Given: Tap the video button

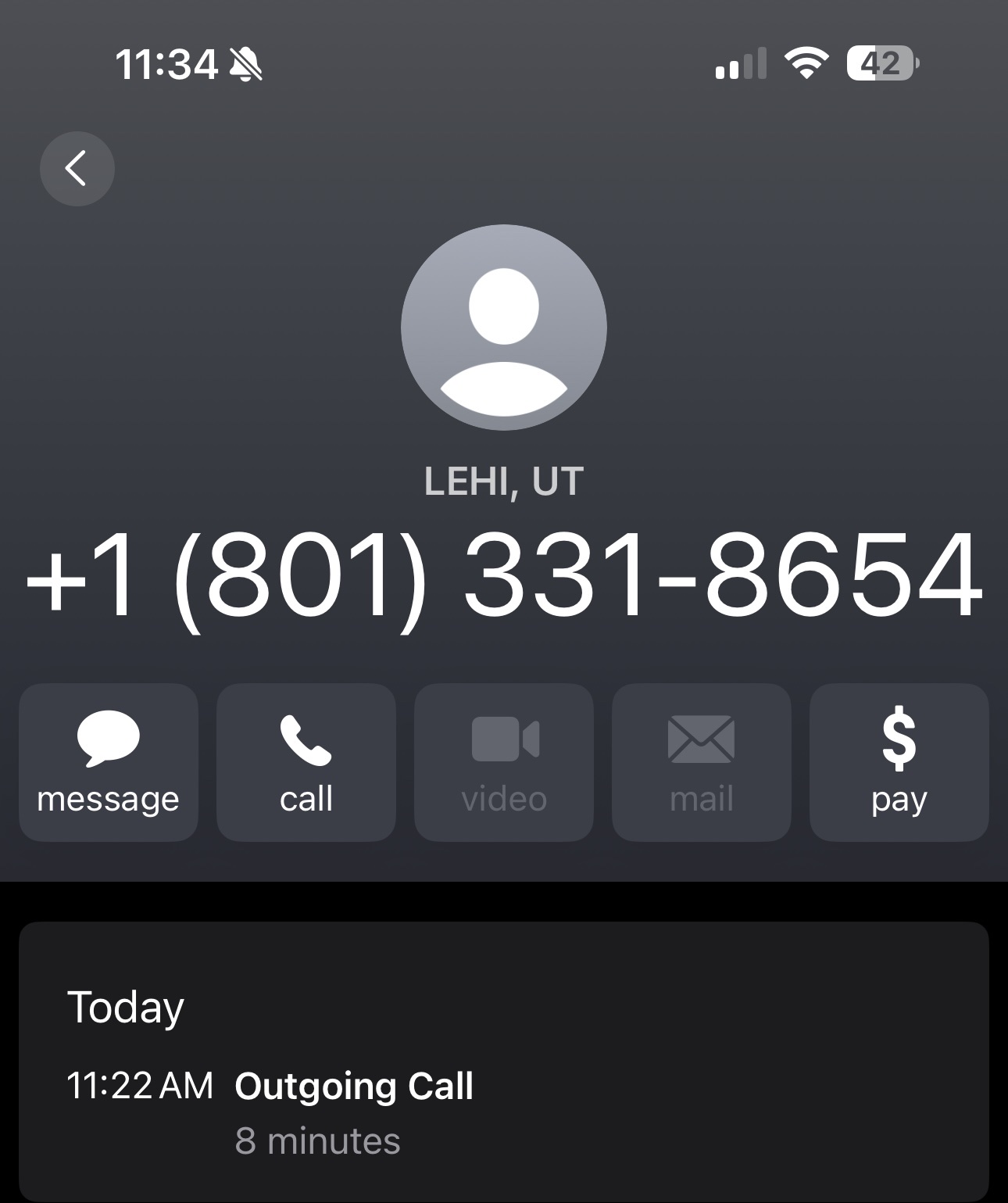Looking at the screenshot, I should click(x=504, y=762).
